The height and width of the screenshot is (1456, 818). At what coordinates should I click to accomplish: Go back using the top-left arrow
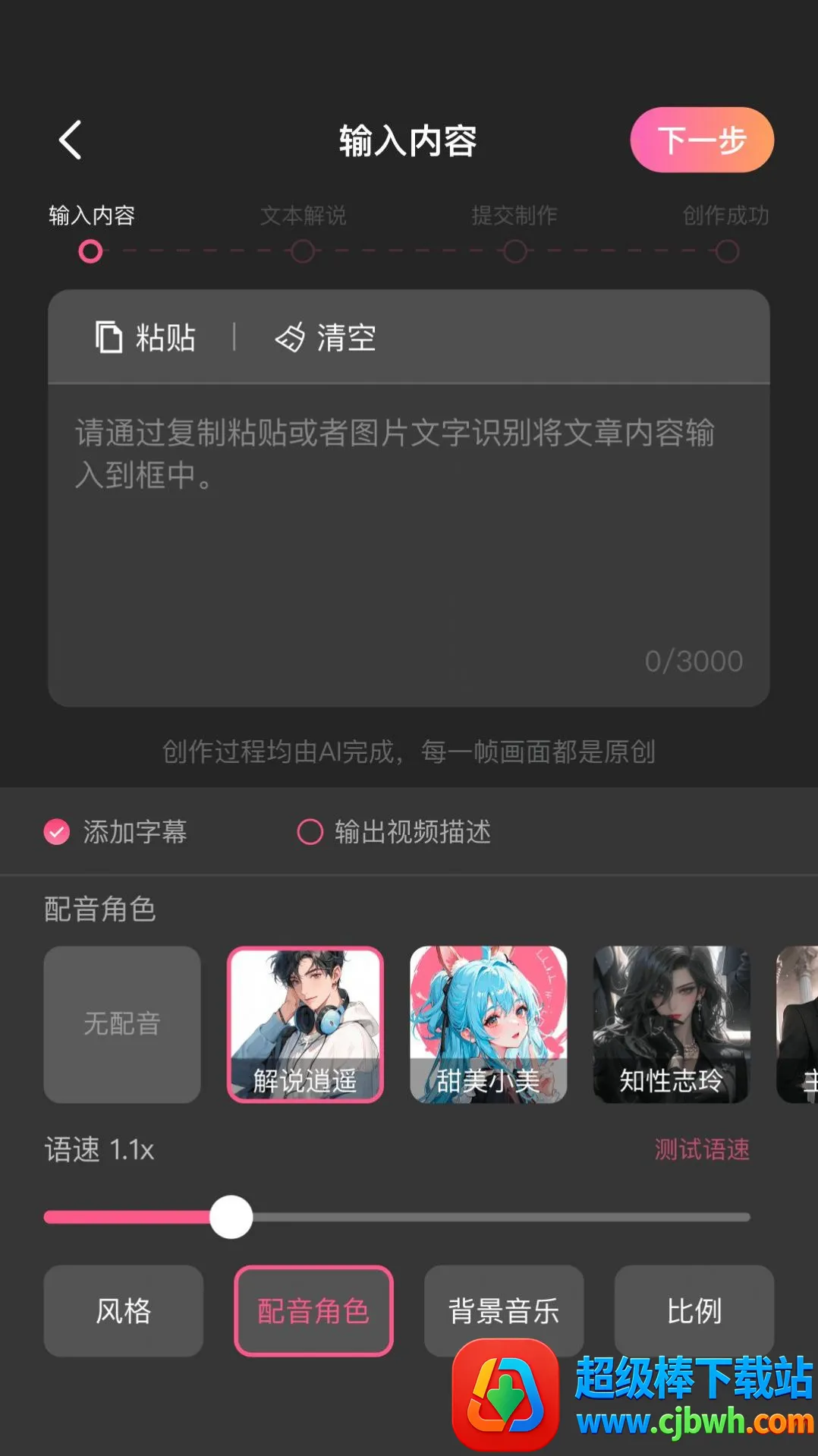(x=71, y=140)
